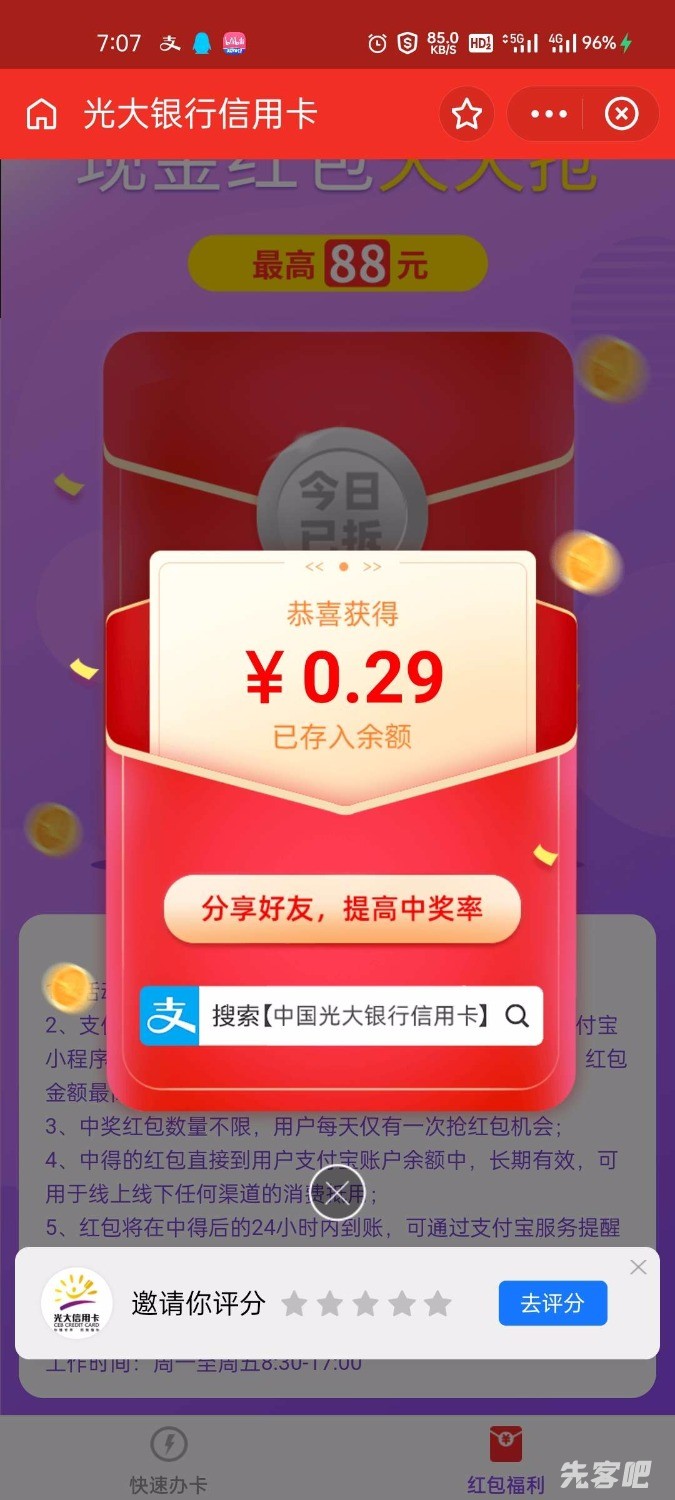Close the mini program with the X button

621,115
